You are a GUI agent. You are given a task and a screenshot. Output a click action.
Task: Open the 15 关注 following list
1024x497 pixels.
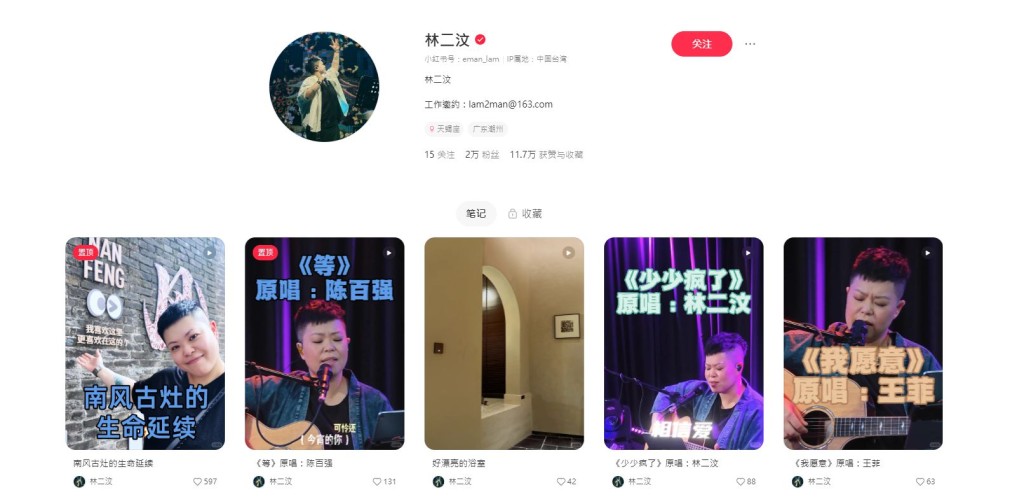(439, 155)
